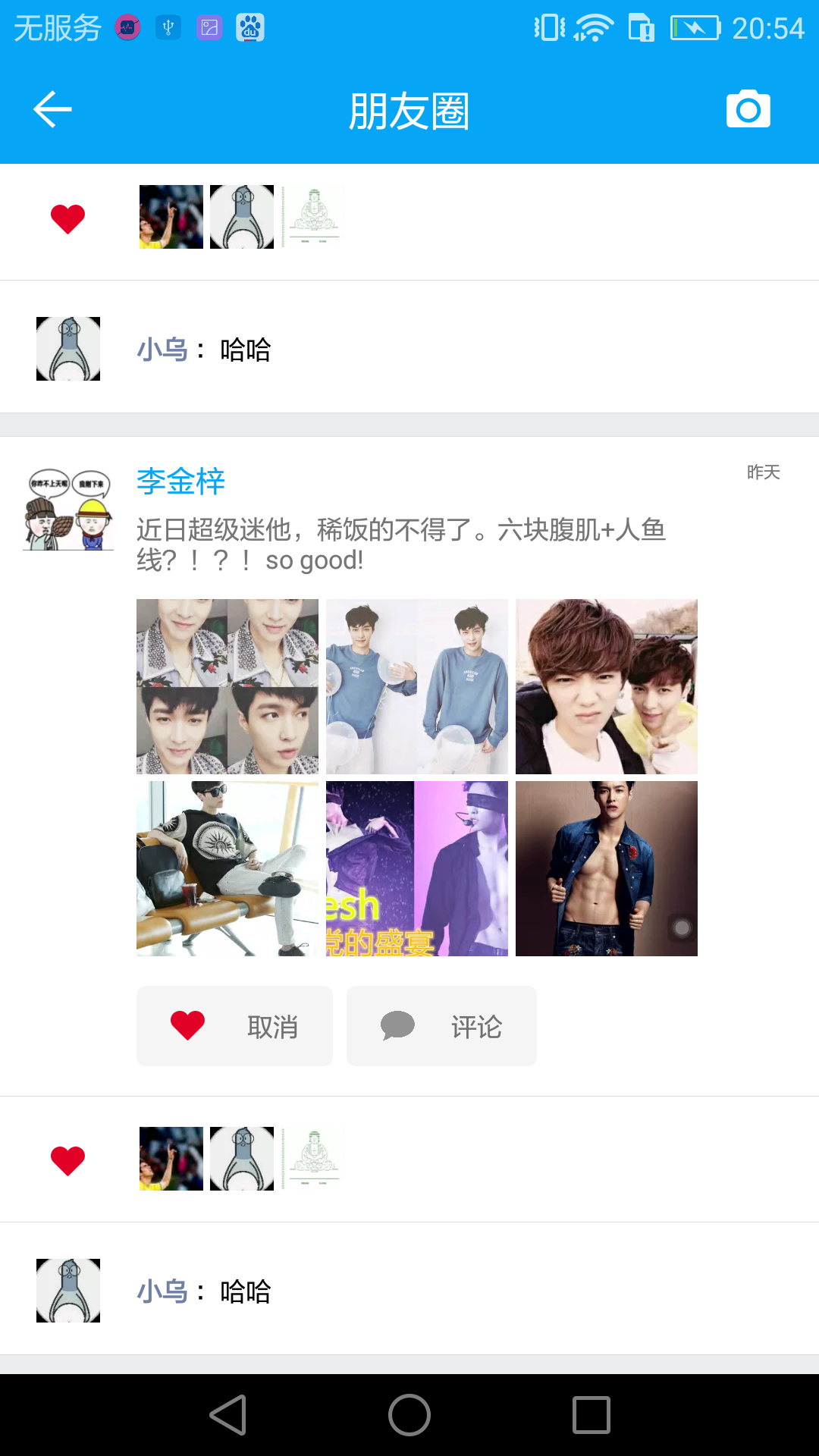Open 李金梓's cartoon avatar
The height and width of the screenshot is (1456, 819).
(68, 509)
